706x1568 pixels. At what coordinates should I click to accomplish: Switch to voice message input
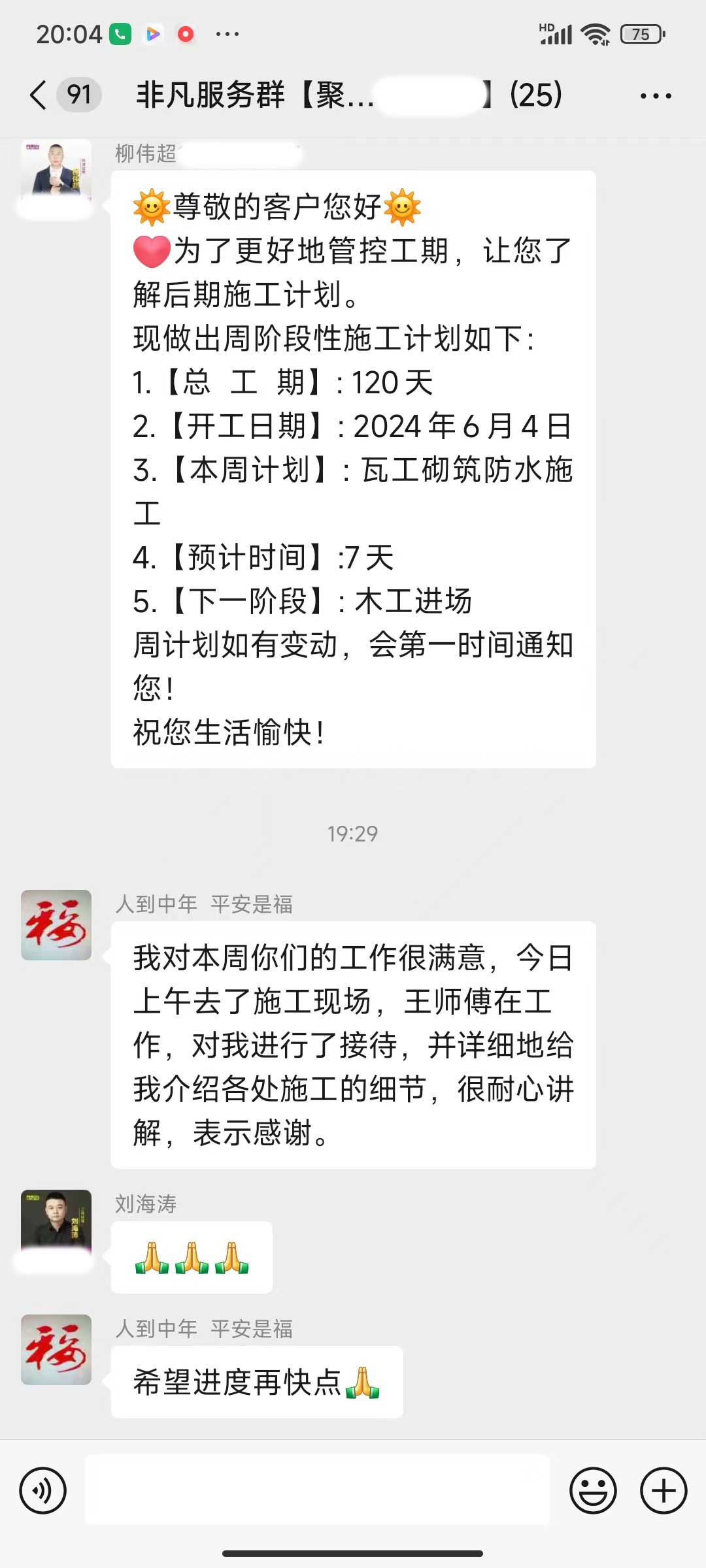[43, 1491]
